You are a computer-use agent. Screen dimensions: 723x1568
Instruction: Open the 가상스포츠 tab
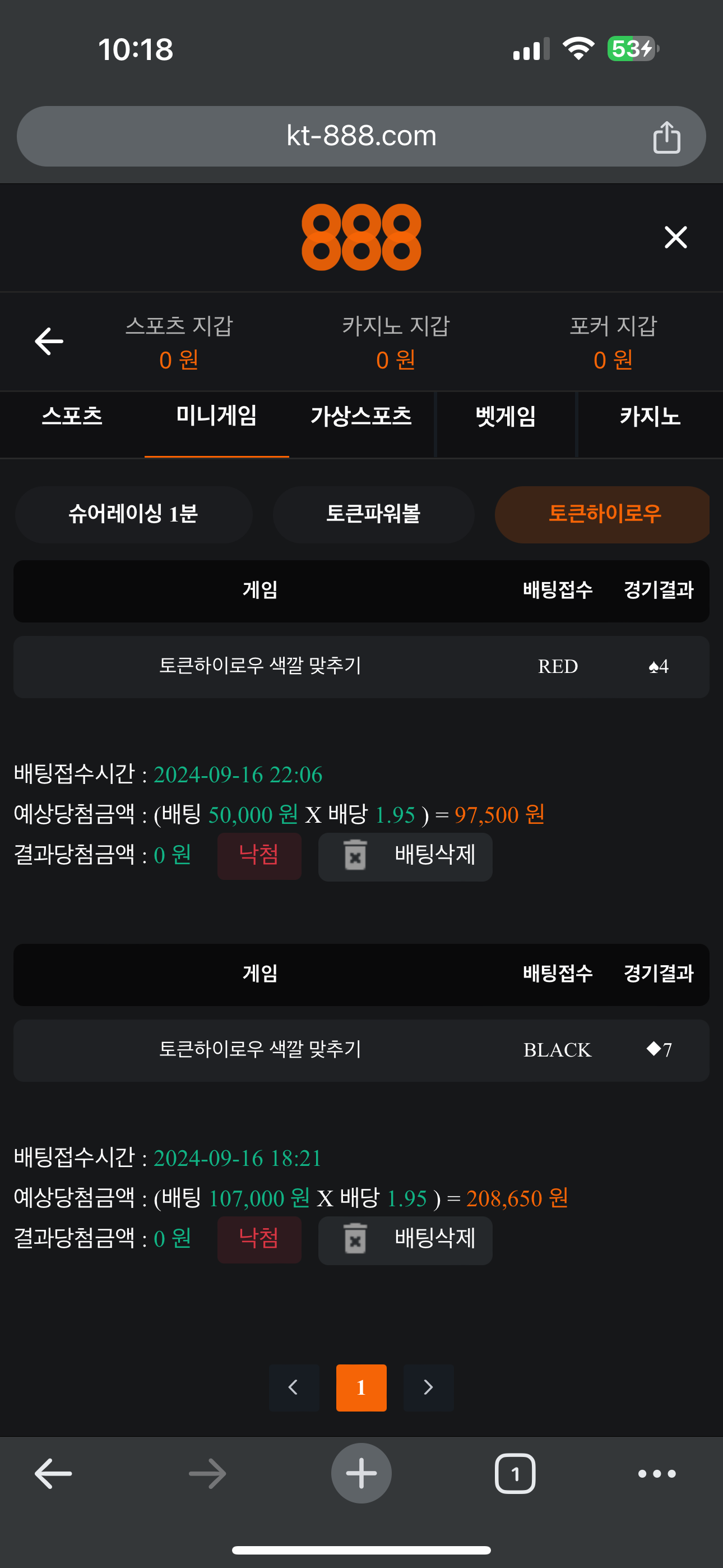(x=361, y=417)
